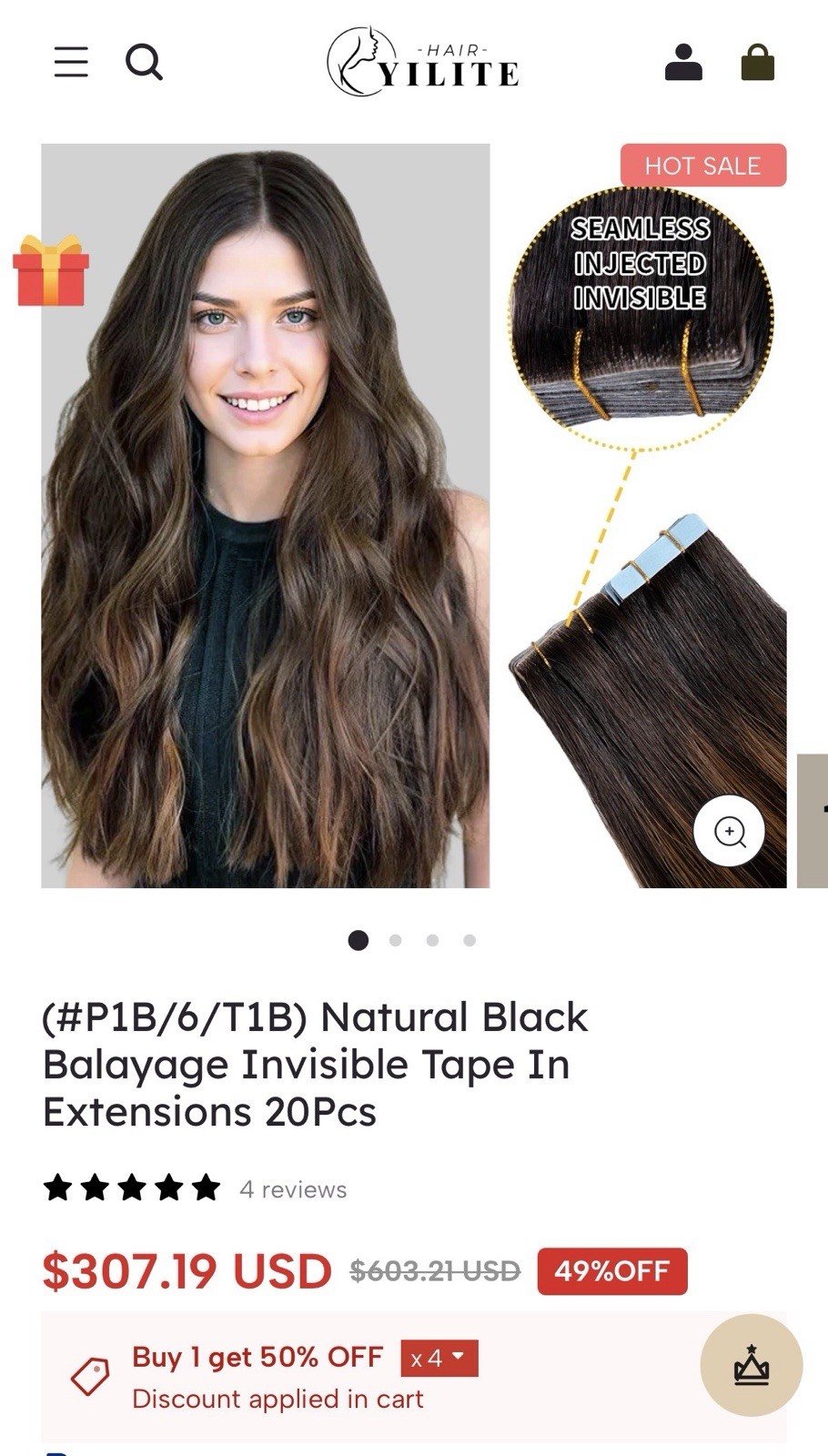Screen dimensions: 828x1456
Task: Jump to the fourth image dot
Action: [x=470, y=940]
